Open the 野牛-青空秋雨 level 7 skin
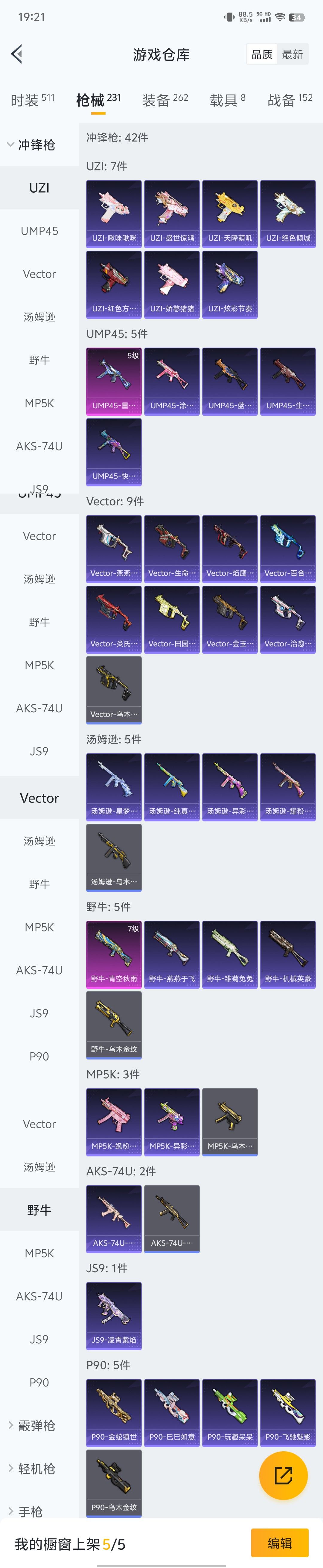 114,954
